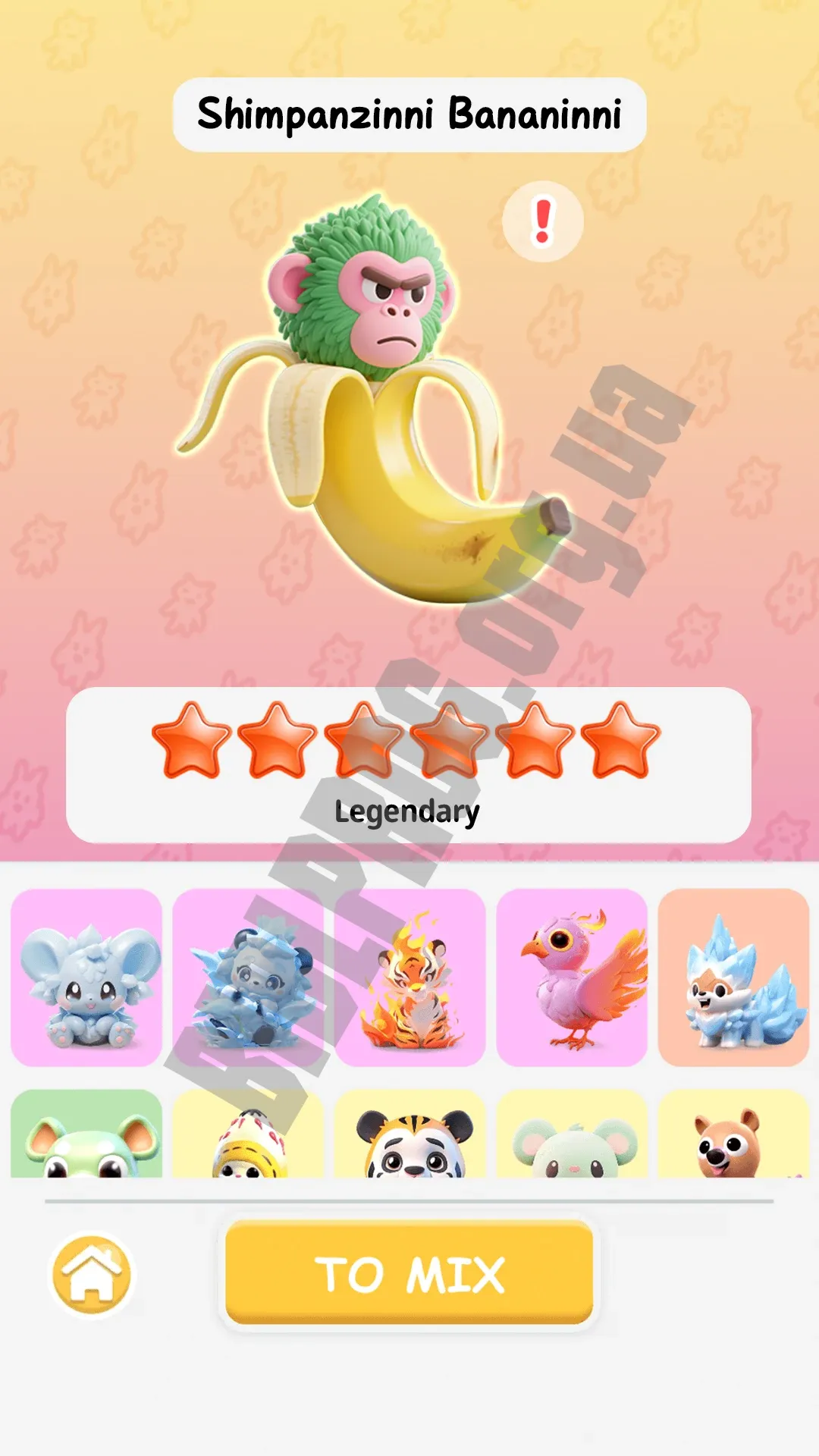Pick the pink fire-winged bird tile
This screenshot has width=819, height=1456.
[572, 977]
